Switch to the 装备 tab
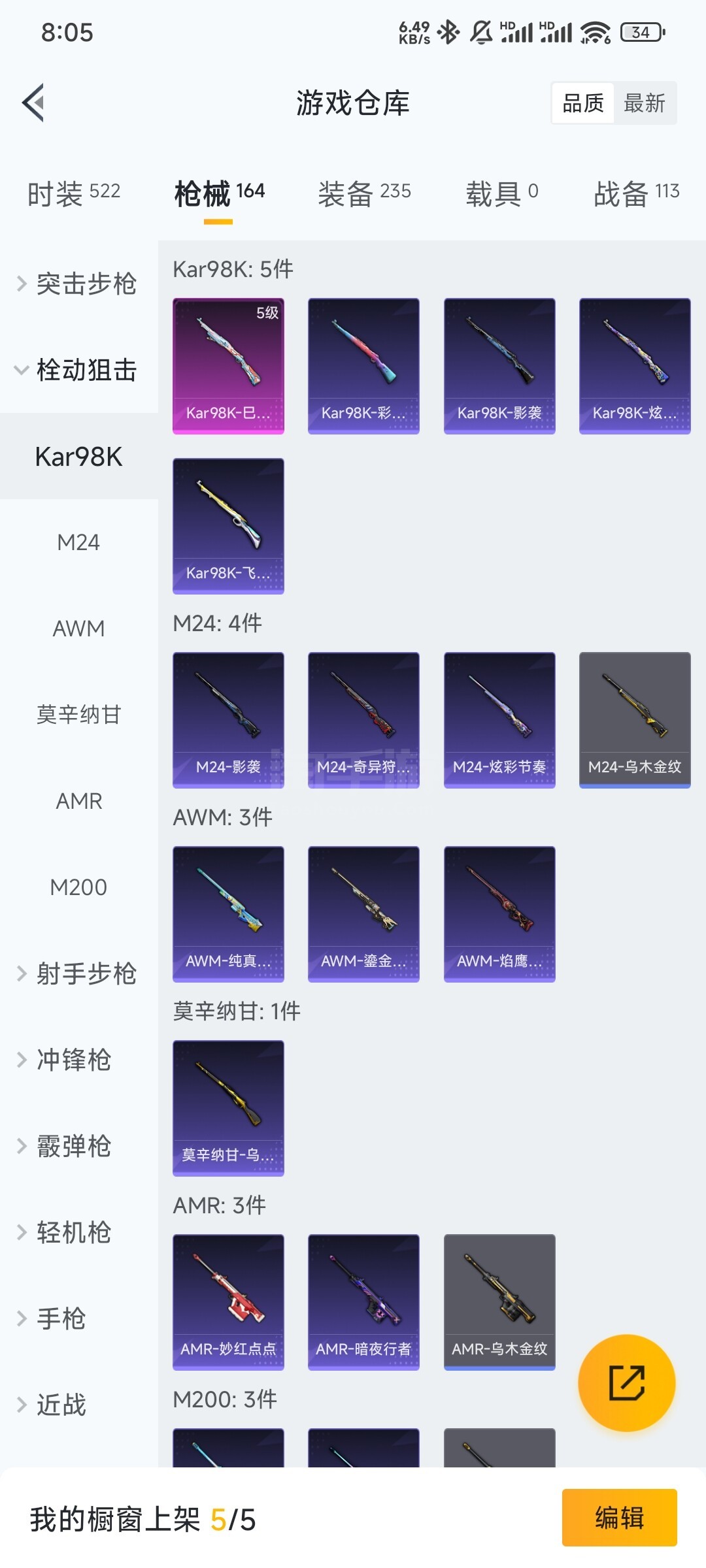This screenshot has width=706, height=1568. coord(364,193)
